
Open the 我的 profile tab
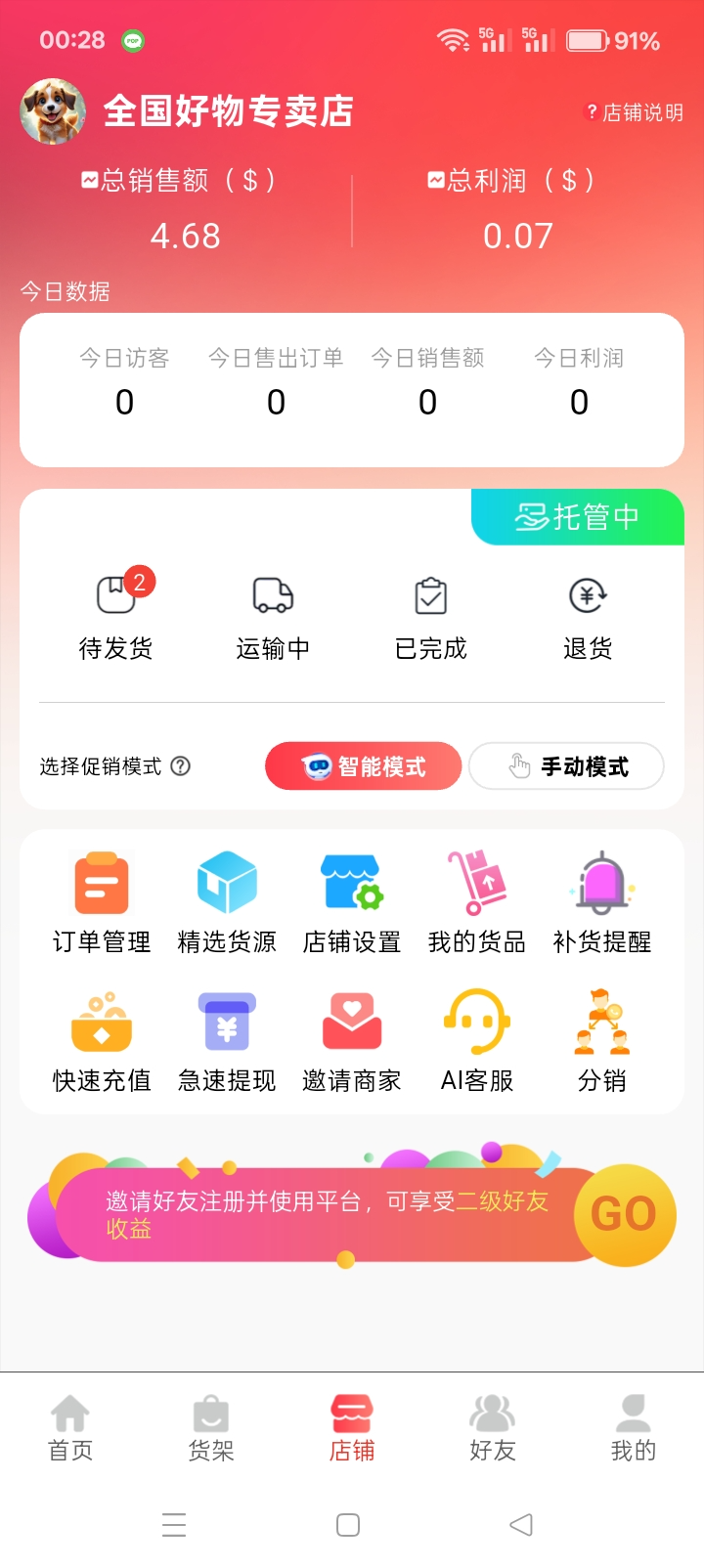[634, 1428]
